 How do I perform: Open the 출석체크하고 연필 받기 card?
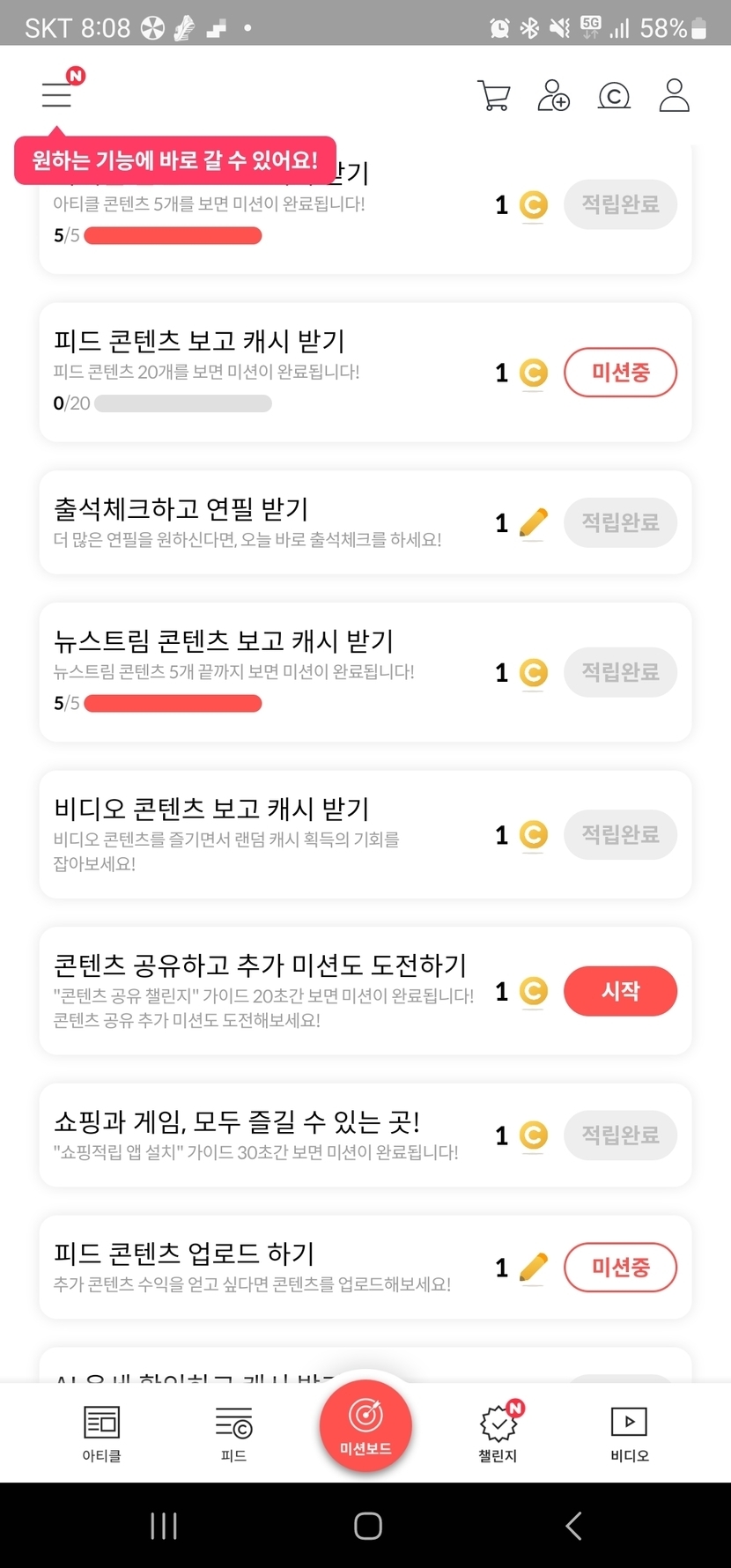click(x=264, y=522)
